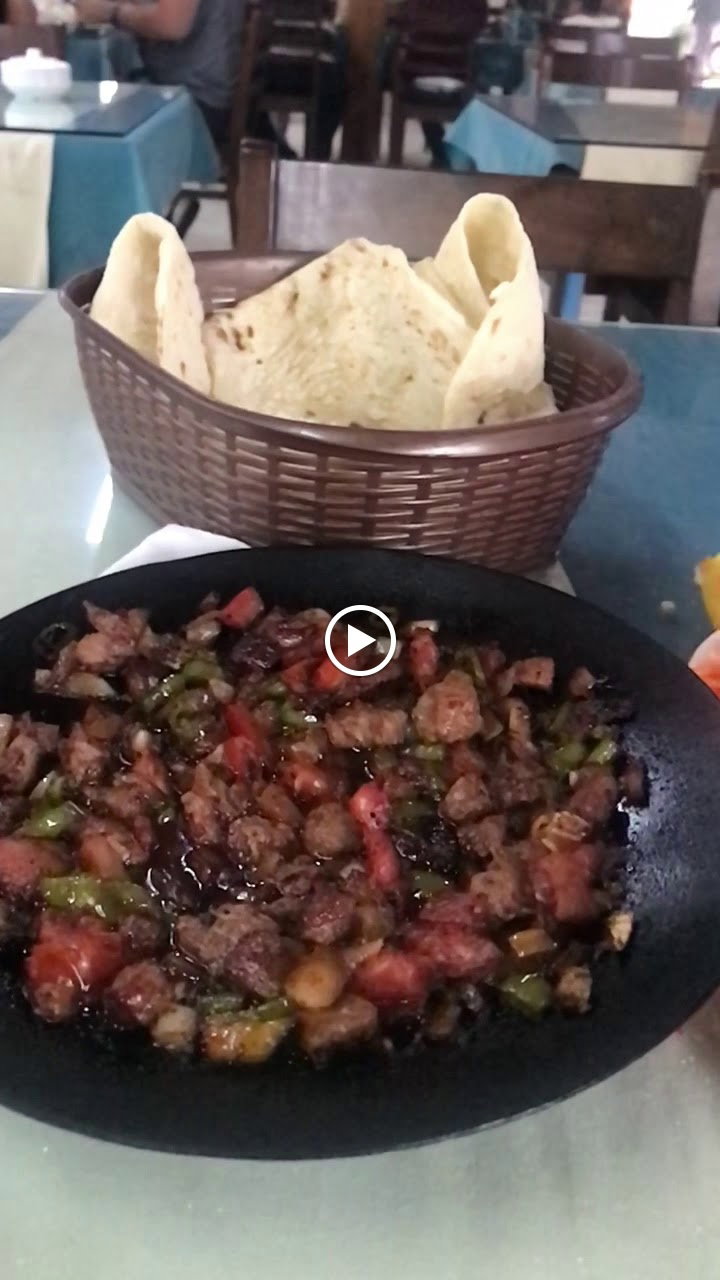Play the food video
The height and width of the screenshot is (1280, 720).
[360, 640]
